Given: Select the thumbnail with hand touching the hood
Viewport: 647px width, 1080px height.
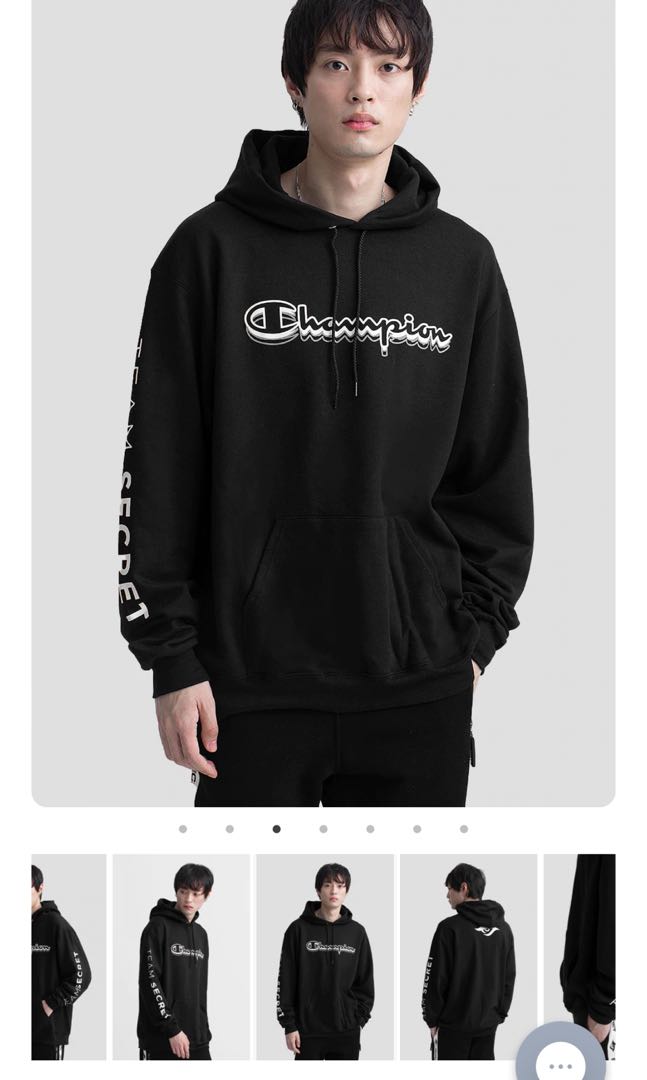Looking at the screenshot, I should click(x=181, y=956).
